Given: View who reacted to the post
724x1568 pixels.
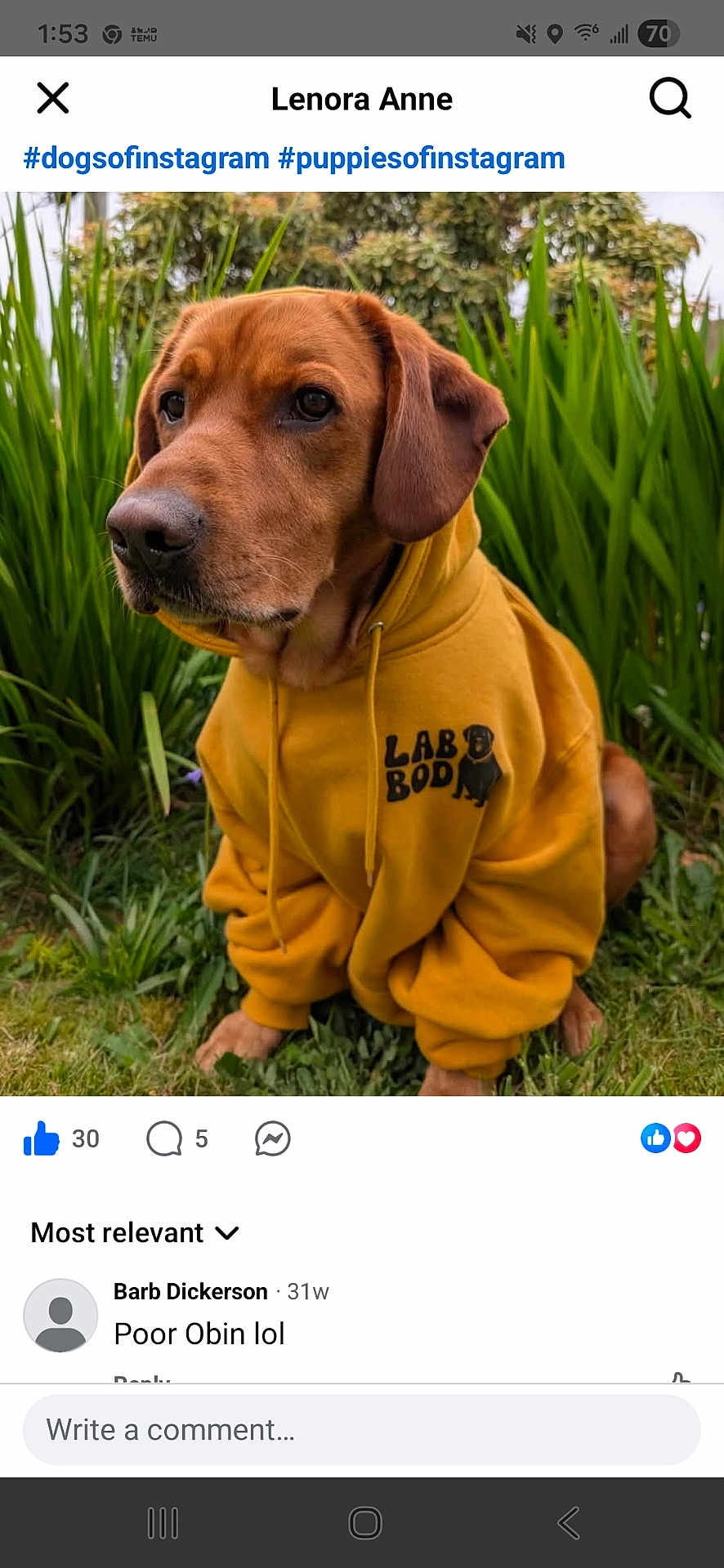Looking at the screenshot, I should coord(670,1138).
